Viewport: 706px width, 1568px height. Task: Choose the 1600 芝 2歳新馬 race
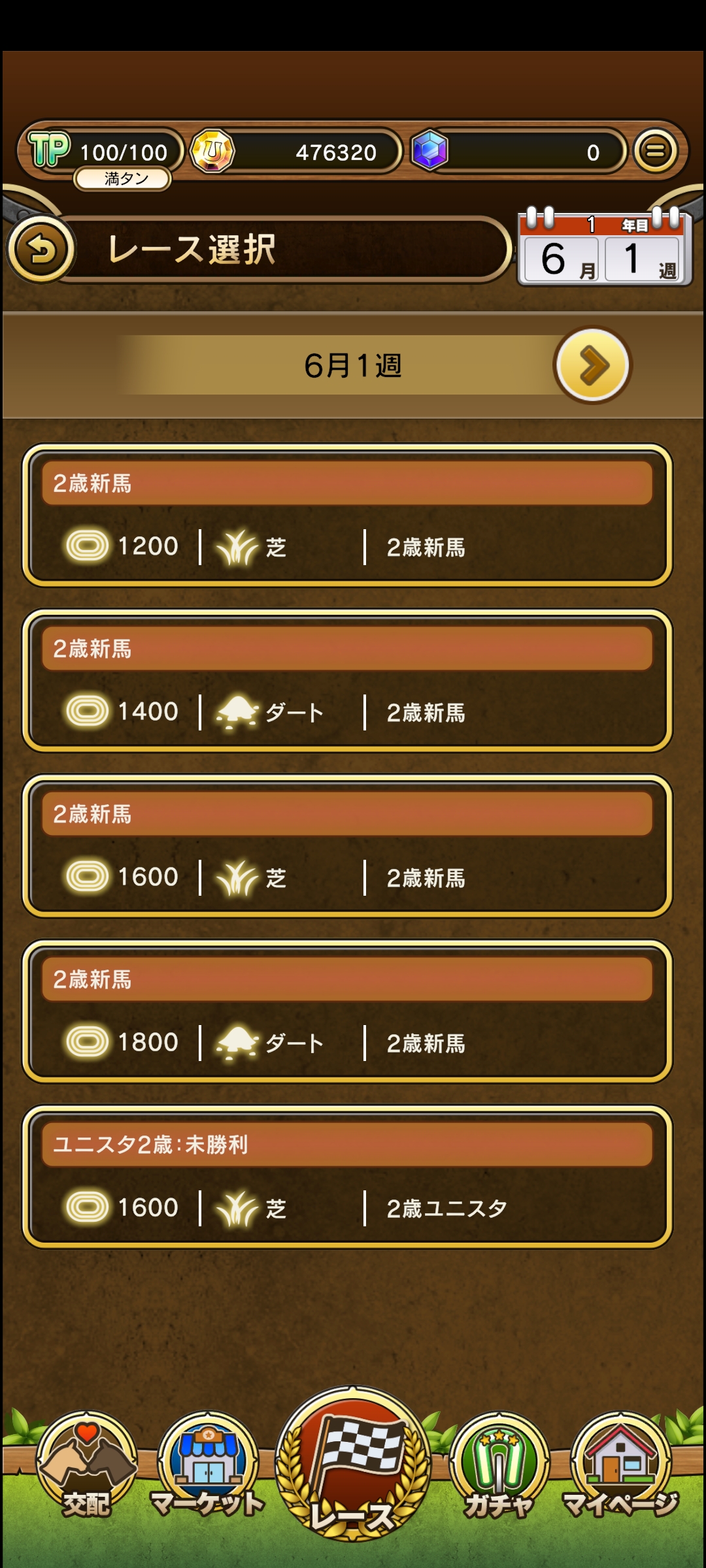(347, 846)
